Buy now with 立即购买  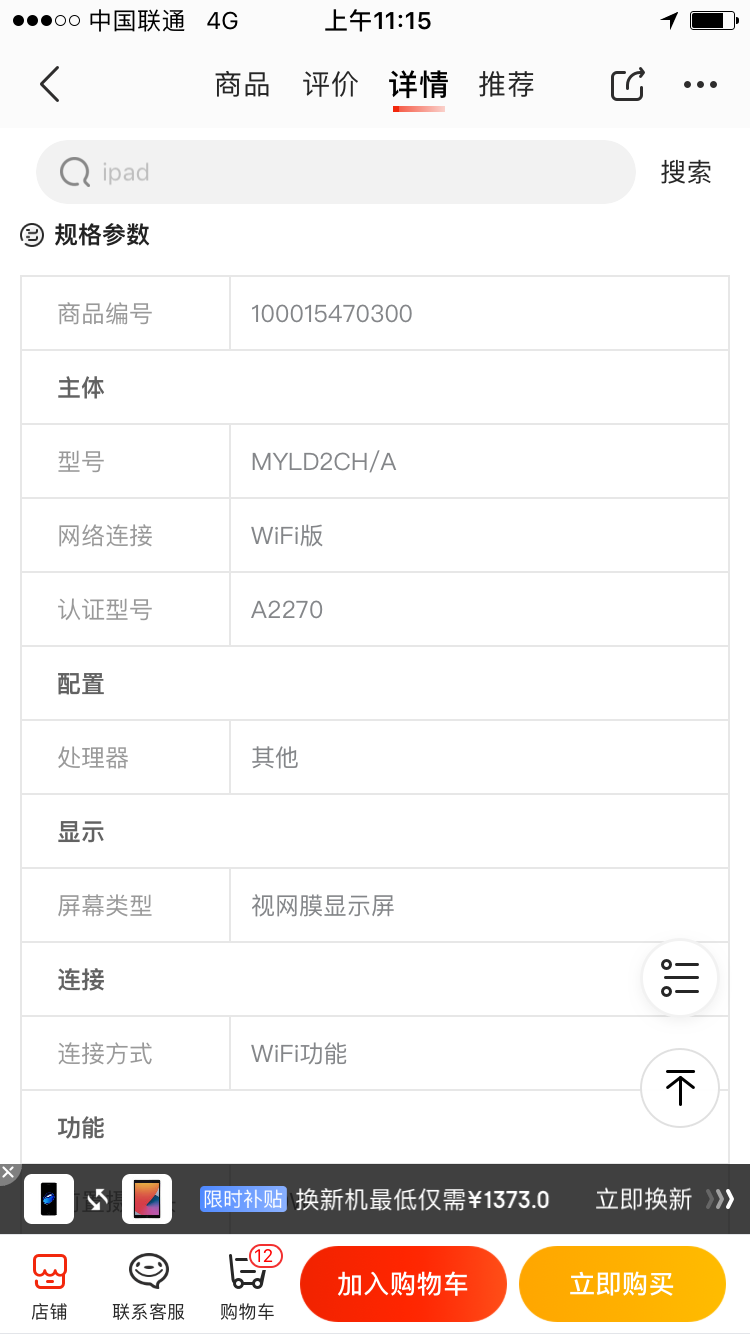(x=621, y=1284)
